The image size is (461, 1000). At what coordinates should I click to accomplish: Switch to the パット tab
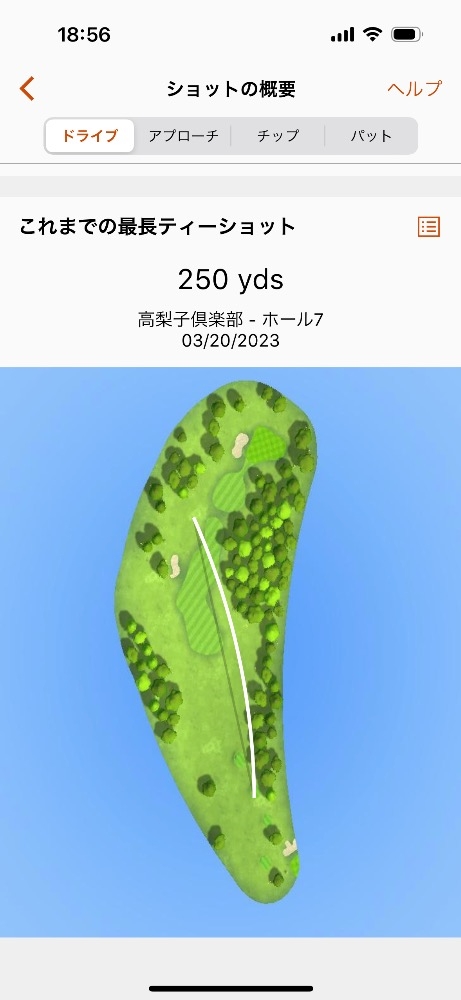(x=371, y=136)
